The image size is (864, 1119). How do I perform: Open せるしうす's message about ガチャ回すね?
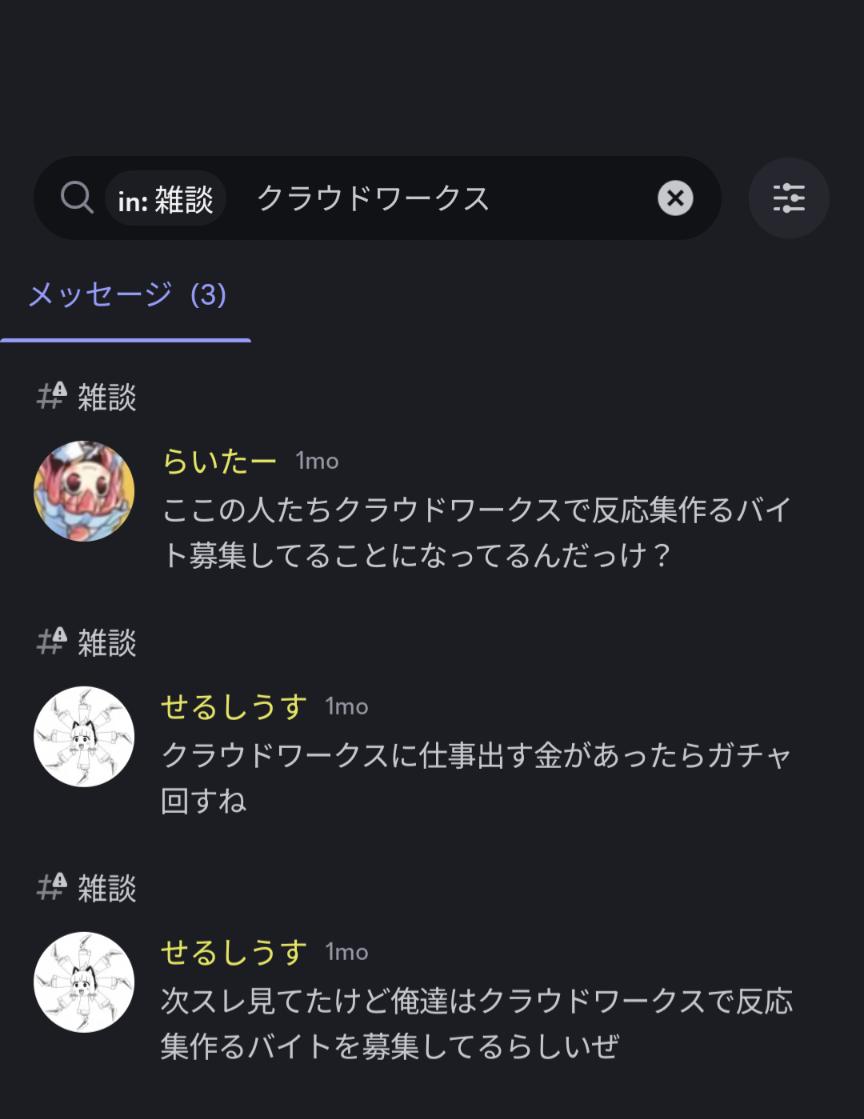[475, 776]
